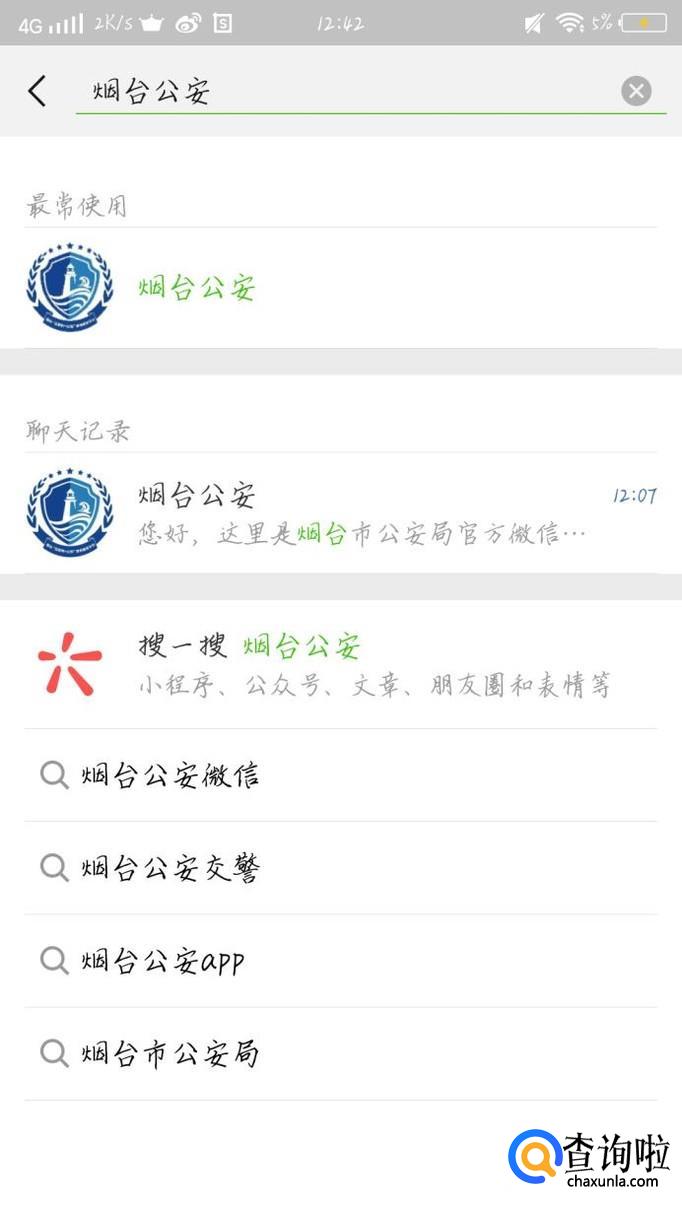The height and width of the screenshot is (1212, 682).
Task: Open the 烟台公安 chat record from 12:07
Action: click(340, 512)
